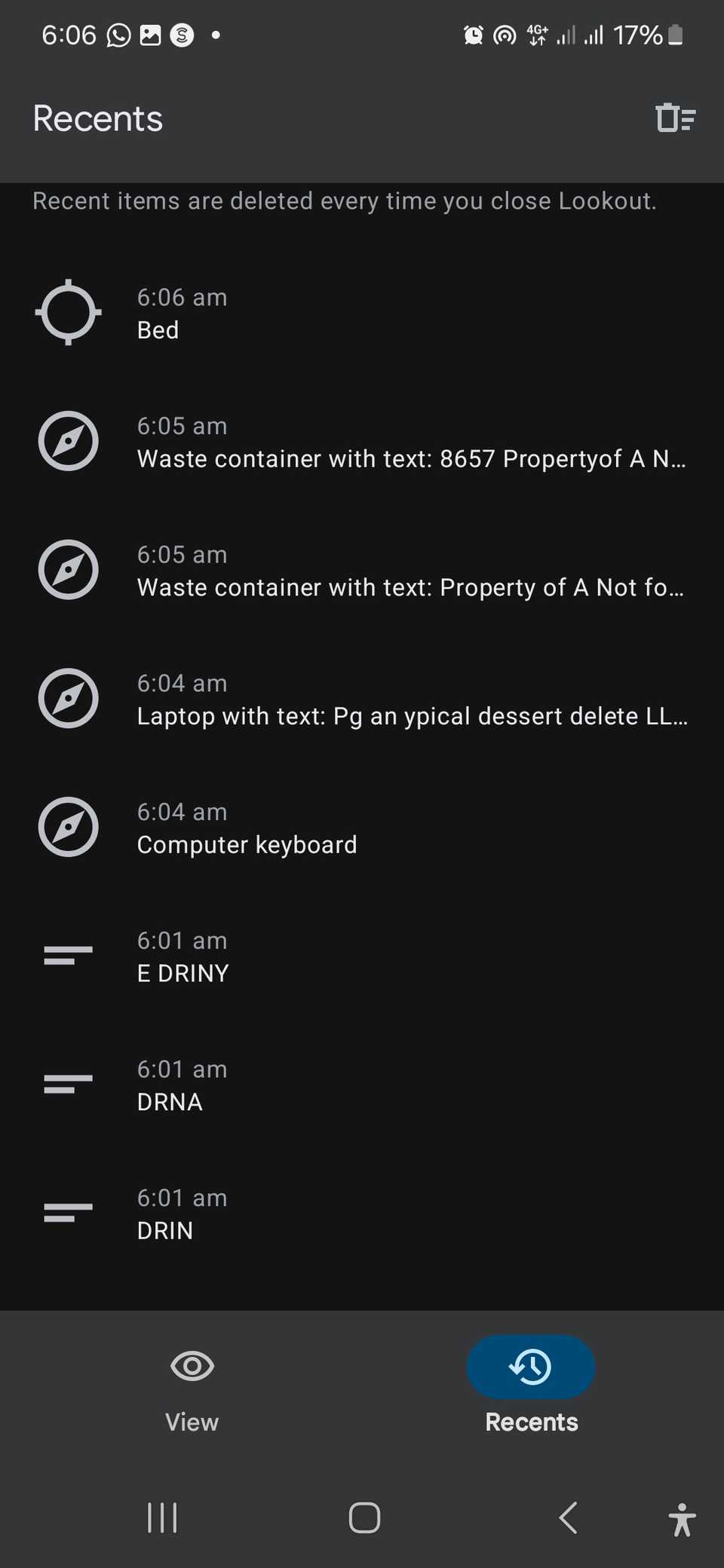Viewport: 724px width, 1568px height.
Task: Open the recent apps button in the navigation bar
Action: pos(161,1518)
